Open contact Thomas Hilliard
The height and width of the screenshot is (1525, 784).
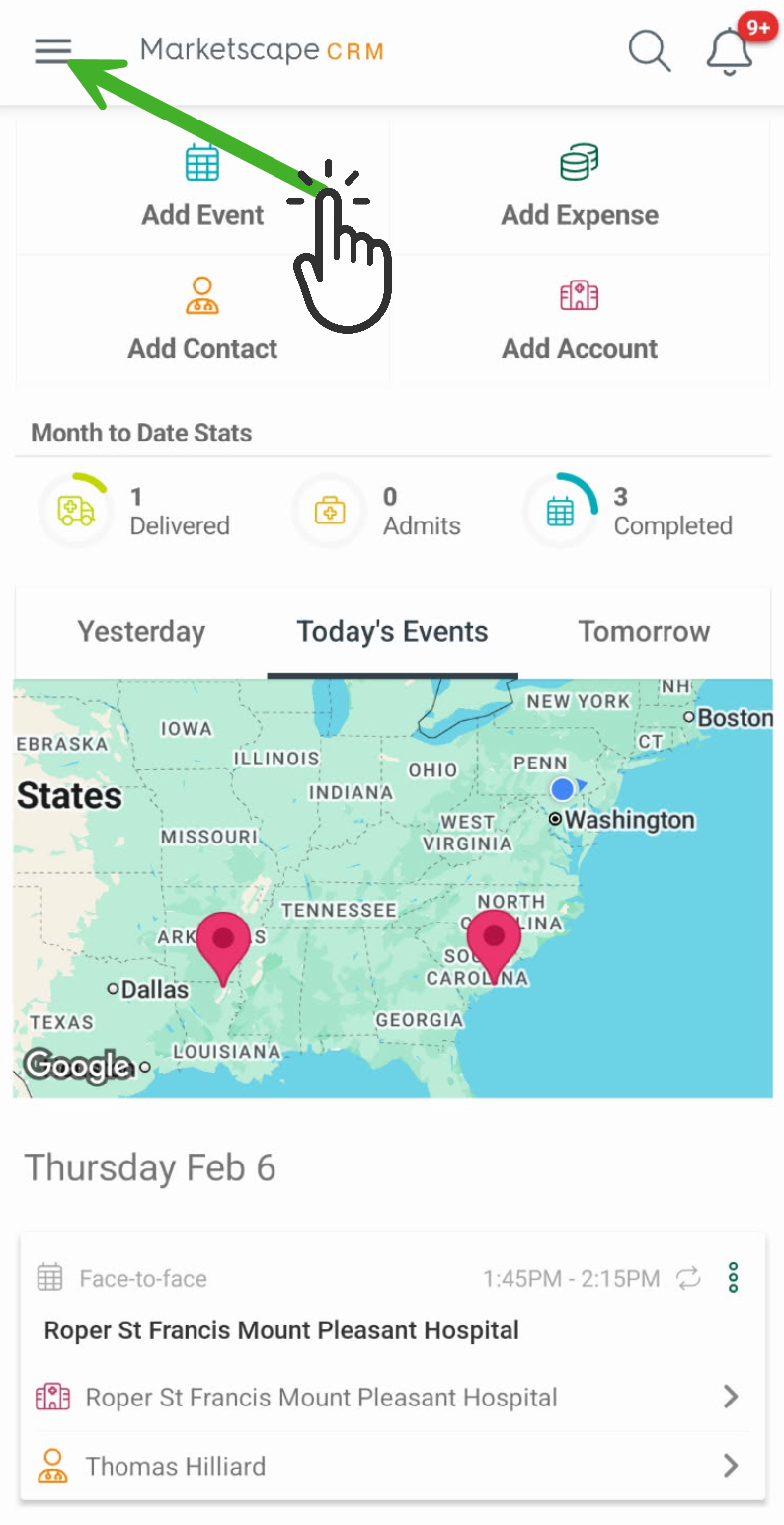point(392,1466)
